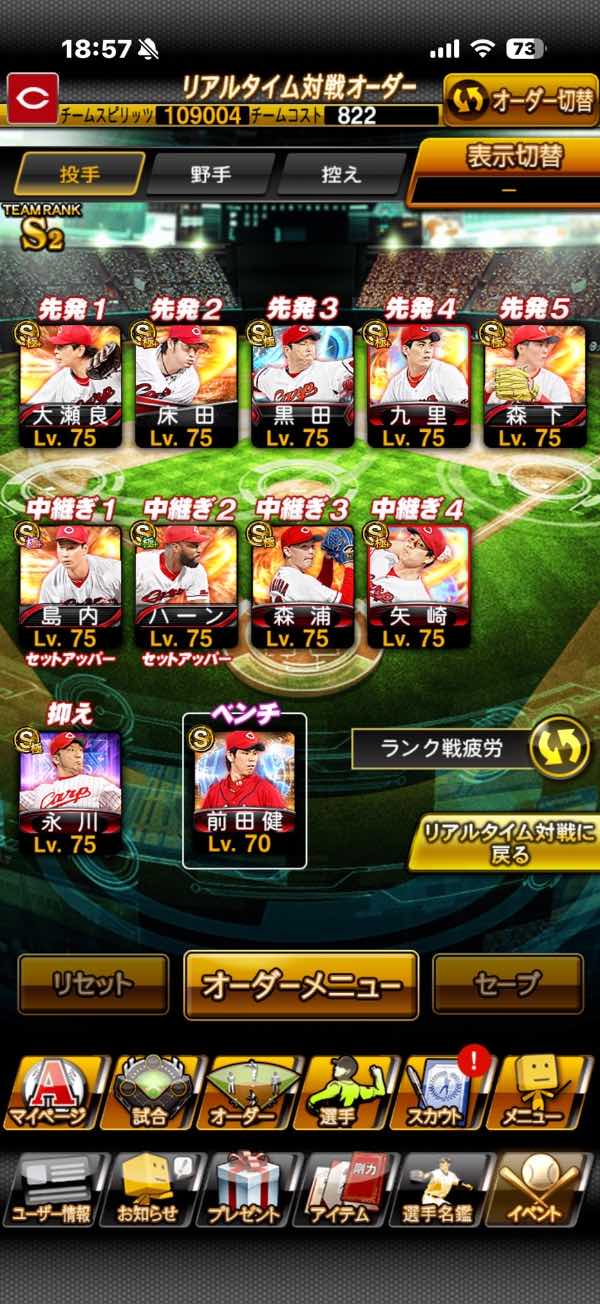Toggle the ランク戦疲労 switch icon
Image resolution: width=600 pixels, height=1304 pixels.
[x=559, y=748]
